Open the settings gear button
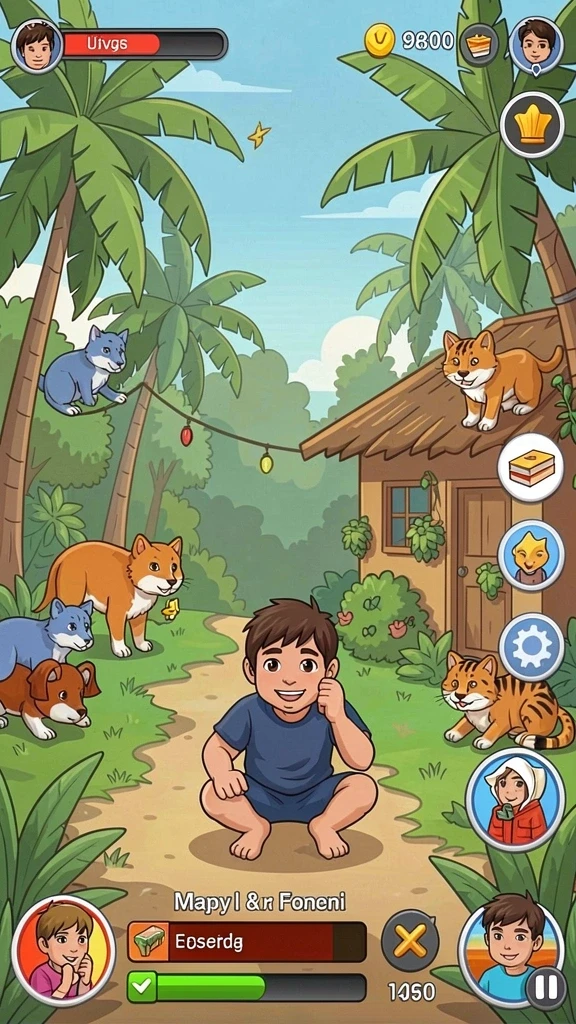This screenshot has height=1024, width=576. click(x=531, y=647)
